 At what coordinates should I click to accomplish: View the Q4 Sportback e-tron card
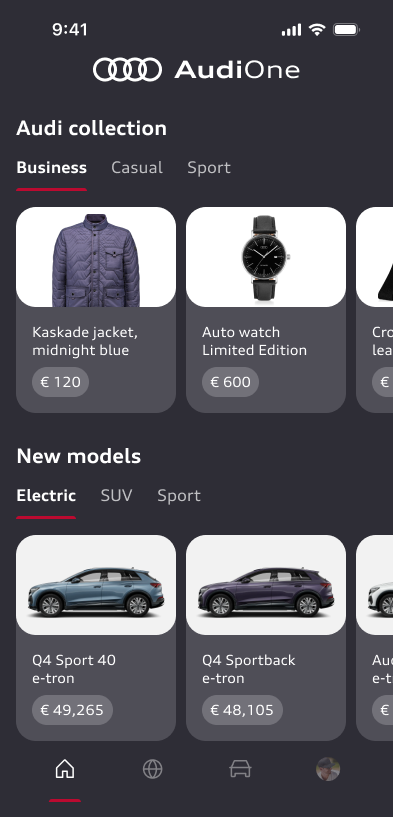point(266,638)
